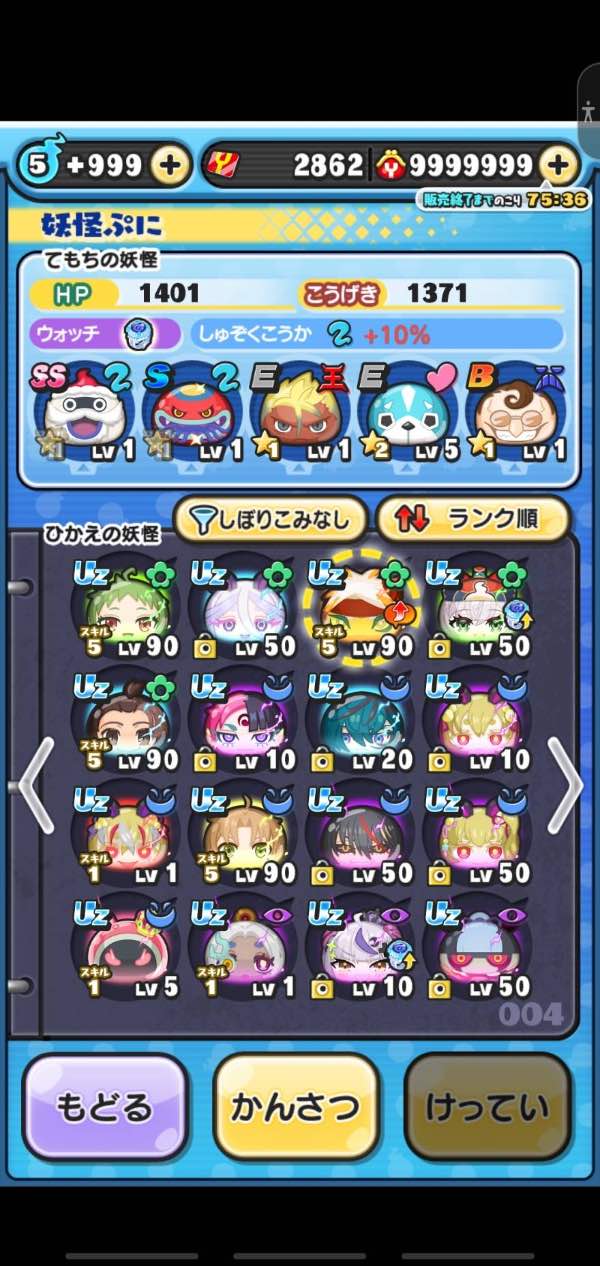Go to the next yokai page arrow
The image size is (600, 1266).
565,786
